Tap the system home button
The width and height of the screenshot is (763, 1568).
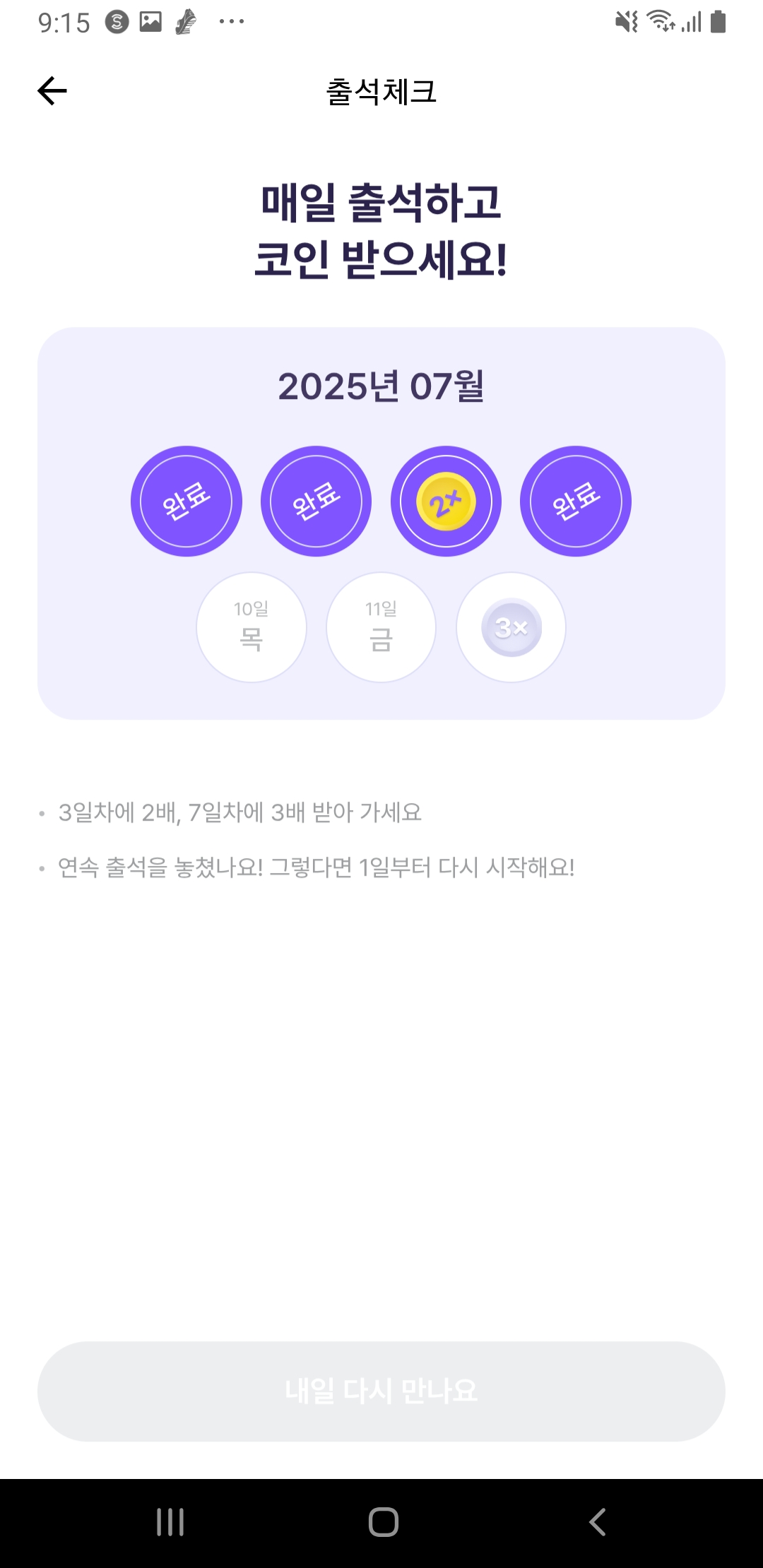coord(383,1522)
